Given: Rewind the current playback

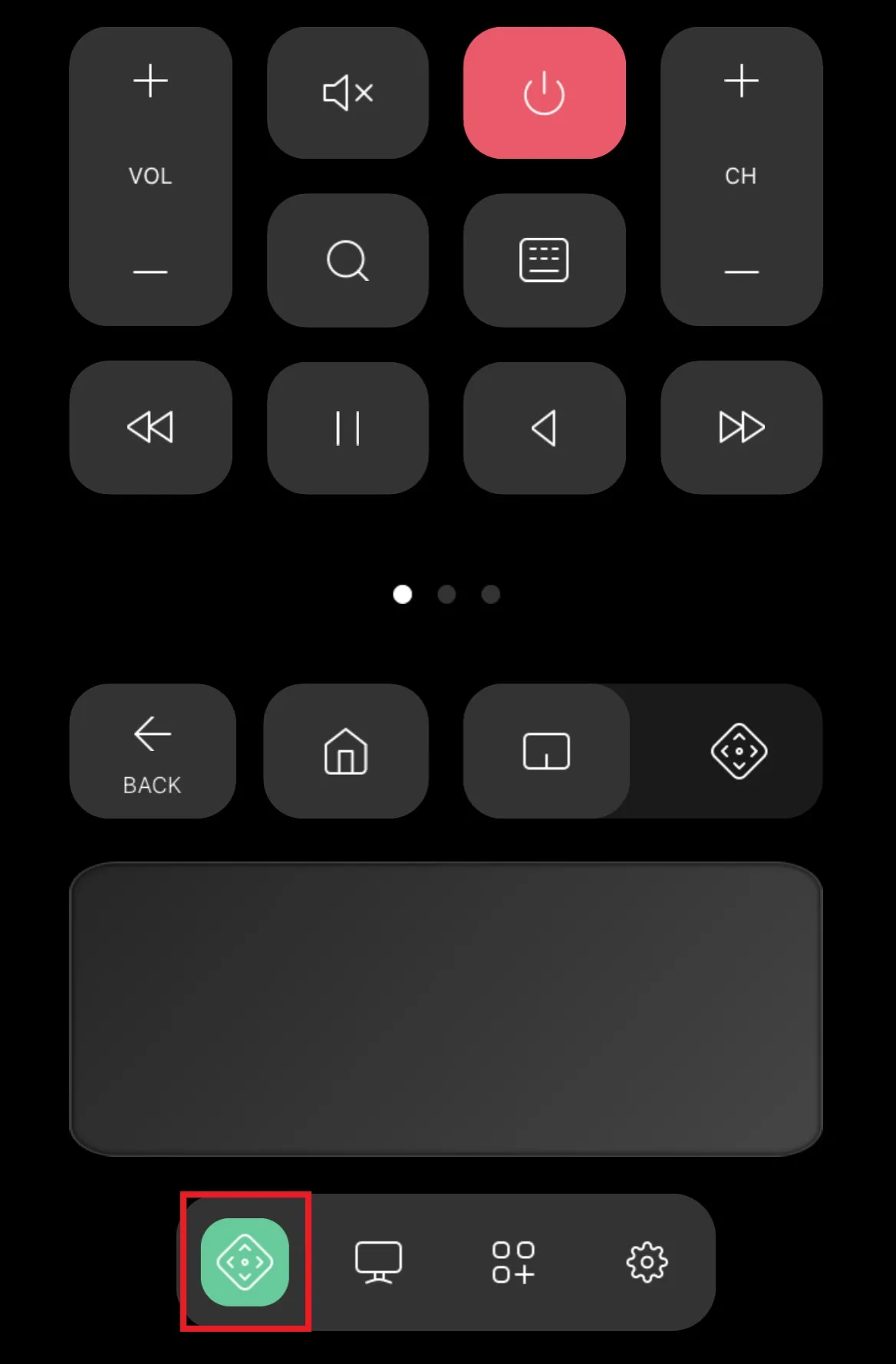Looking at the screenshot, I should click(150, 427).
